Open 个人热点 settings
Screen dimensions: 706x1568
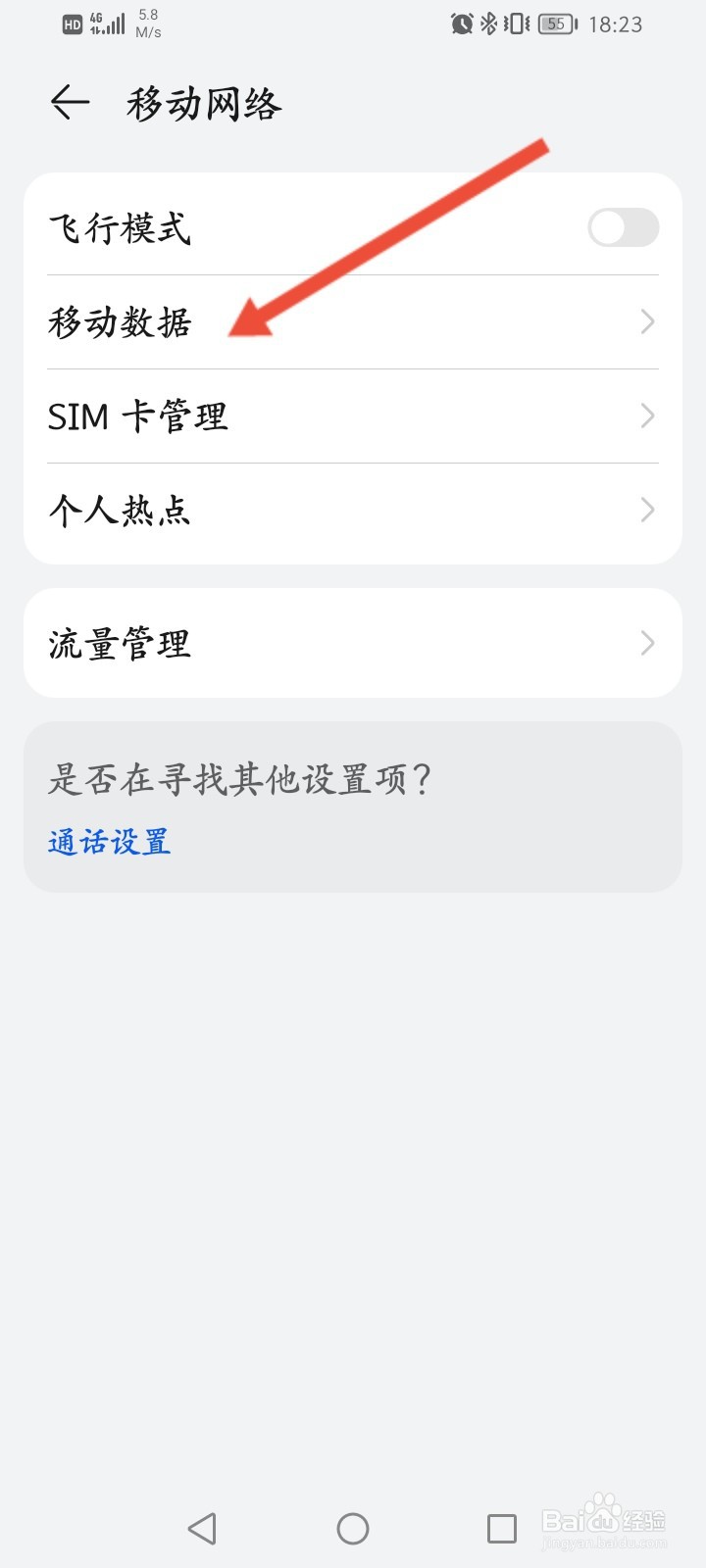[x=353, y=511]
